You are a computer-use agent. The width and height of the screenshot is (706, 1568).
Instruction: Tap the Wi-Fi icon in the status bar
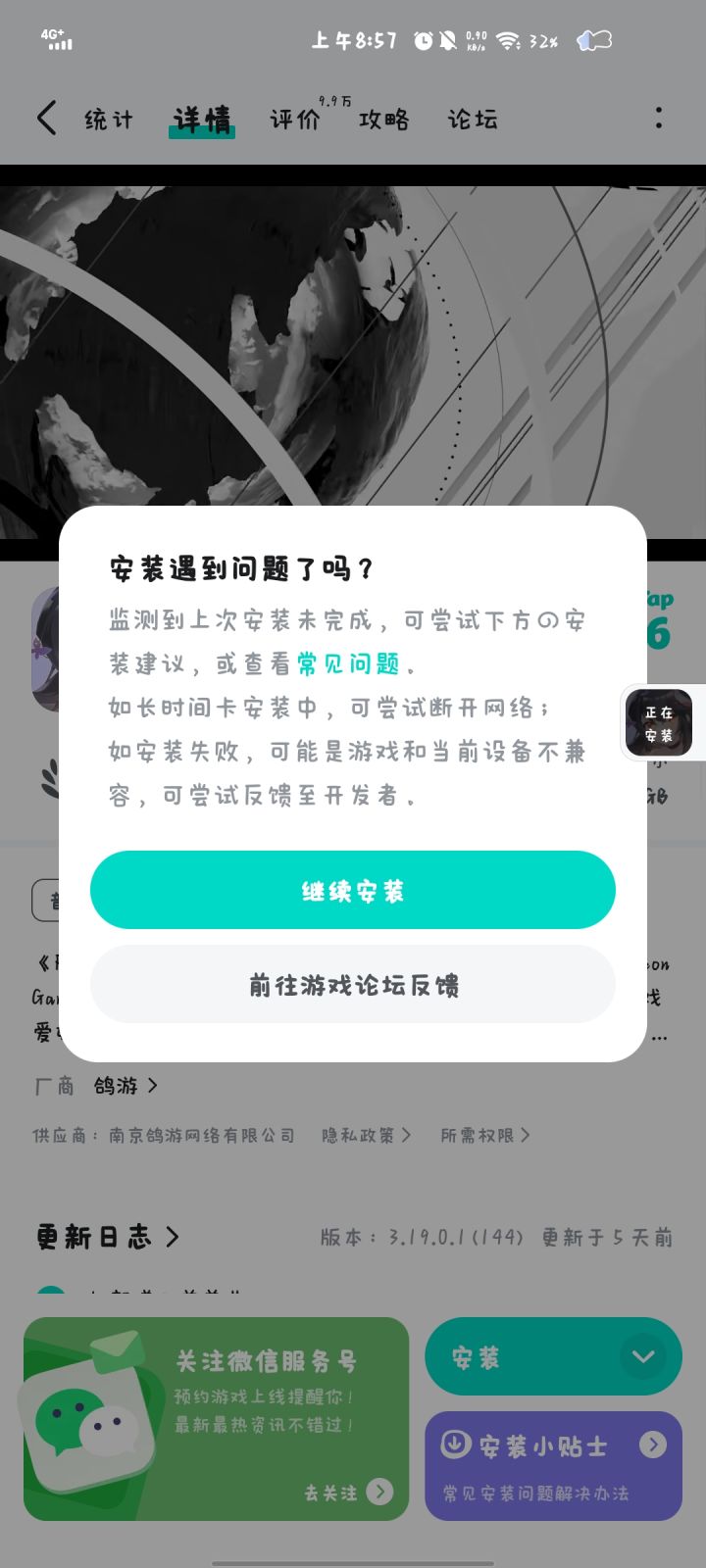click(x=506, y=42)
